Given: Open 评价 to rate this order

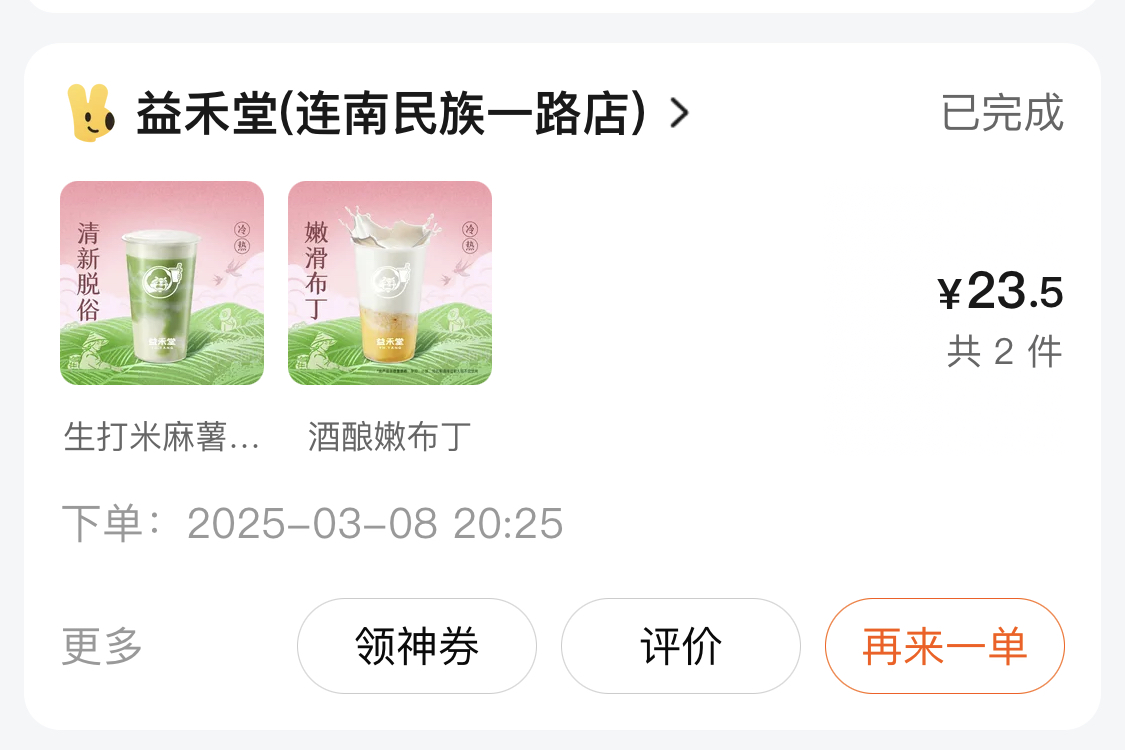Looking at the screenshot, I should (x=680, y=646).
